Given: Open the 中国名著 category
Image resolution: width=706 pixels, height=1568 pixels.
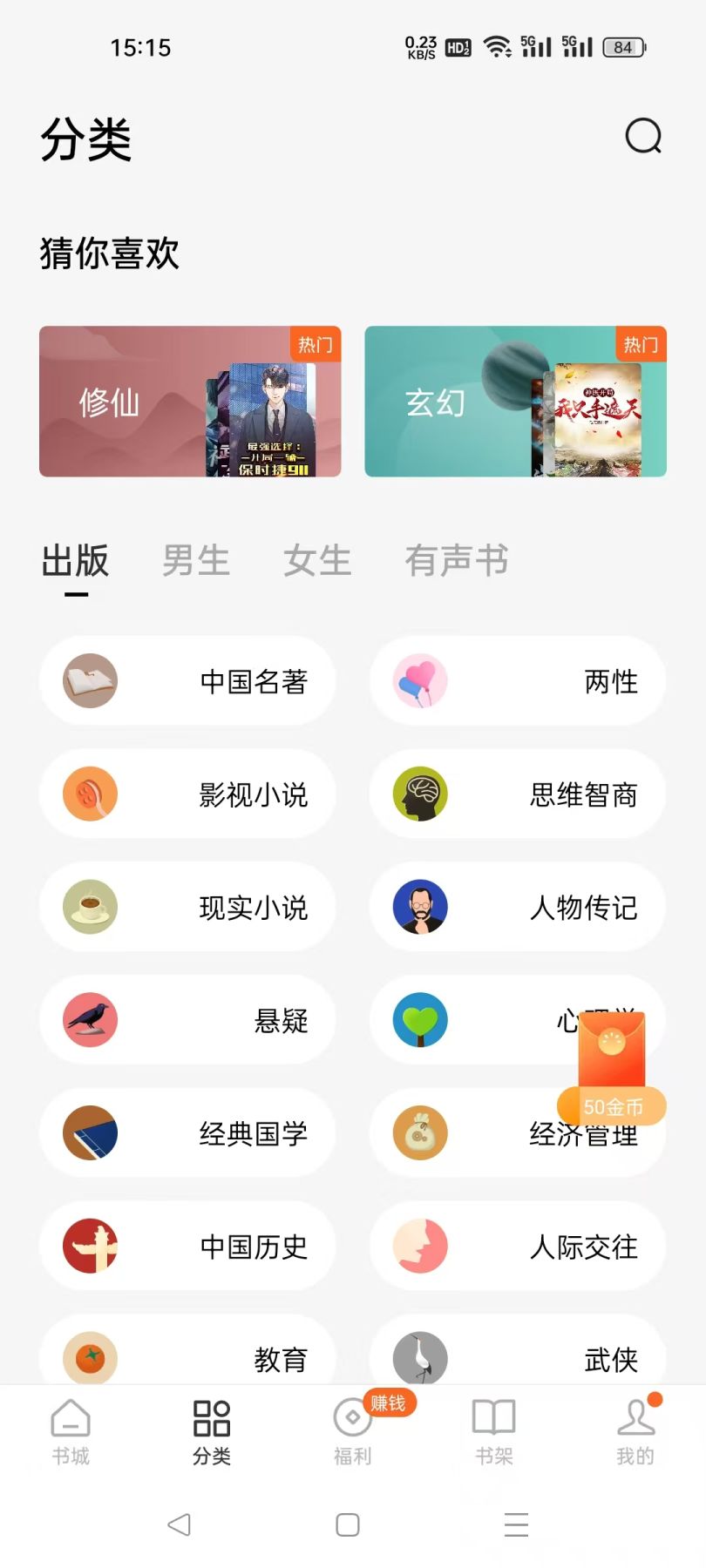Looking at the screenshot, I should 187,681.
